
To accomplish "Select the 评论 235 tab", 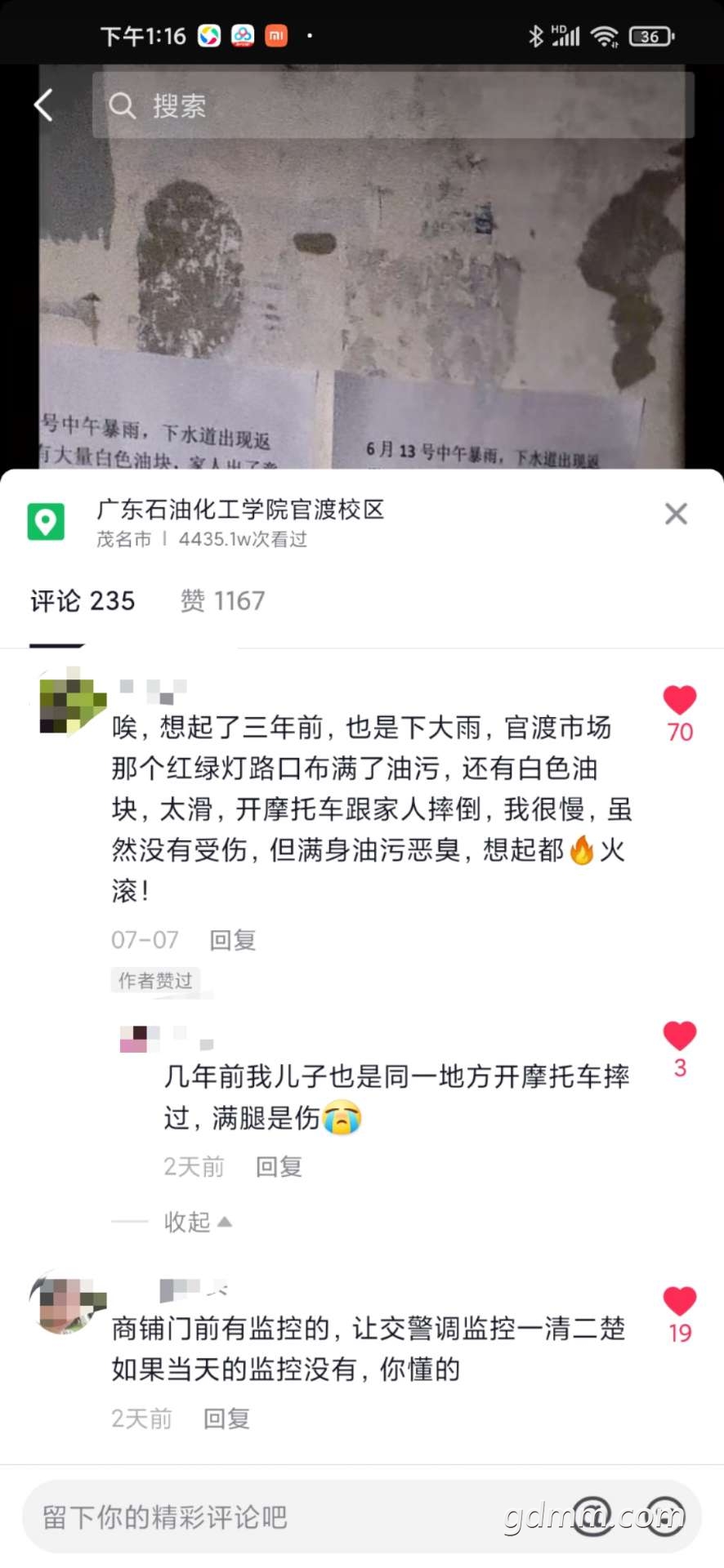I will tap(83, 601).
